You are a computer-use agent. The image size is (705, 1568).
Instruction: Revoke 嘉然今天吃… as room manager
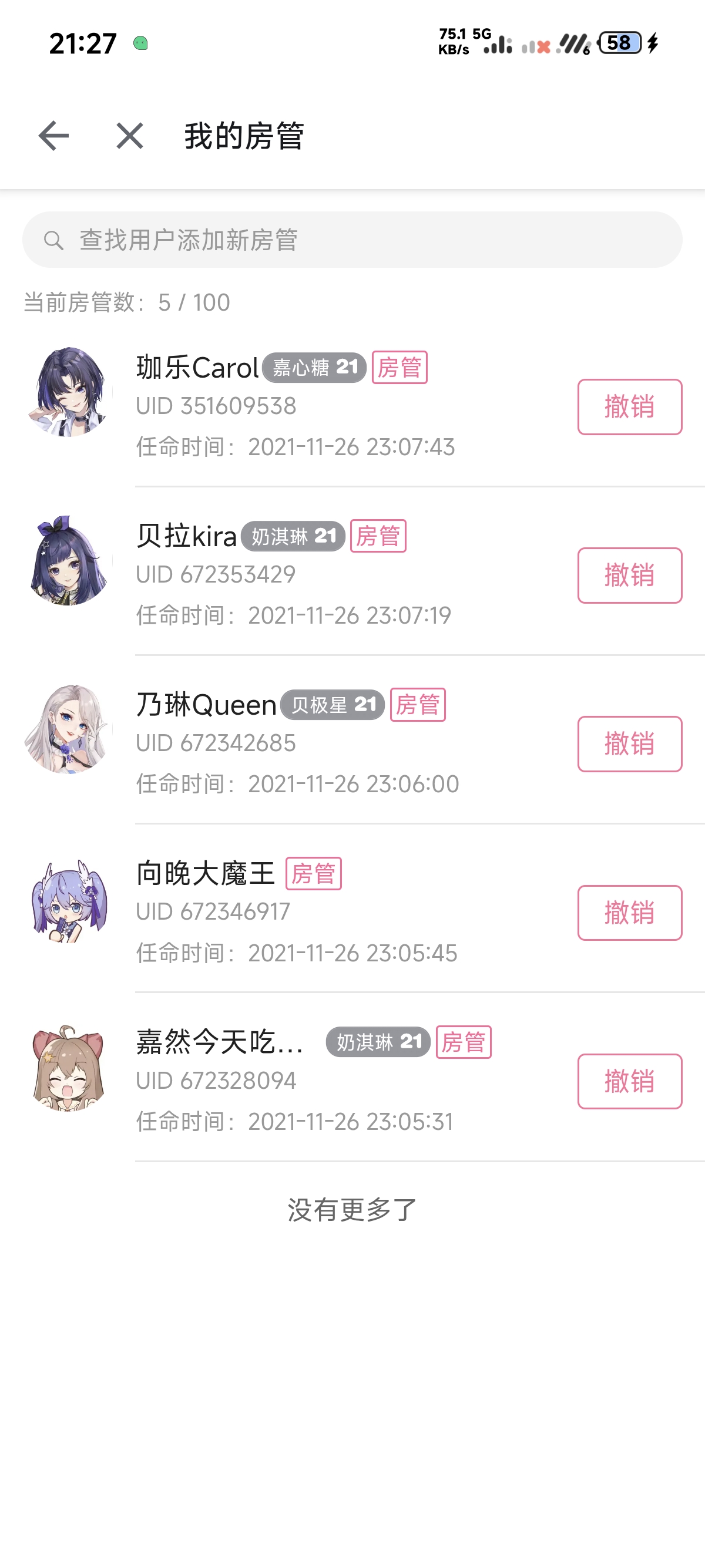tap(629, 1081)
